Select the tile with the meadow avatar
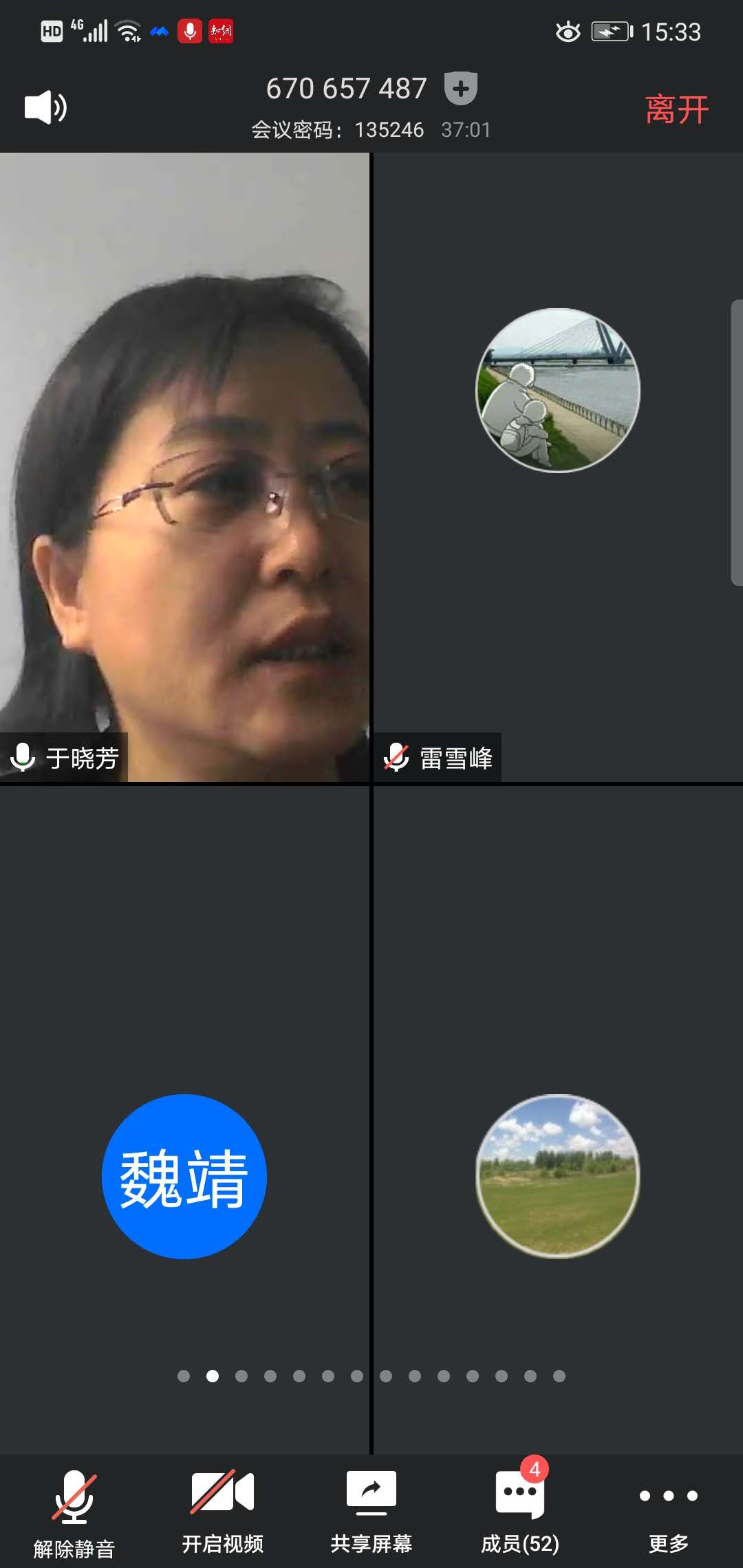The height and width of the screenshot is (1568, 743). (x=558, y=1176)
